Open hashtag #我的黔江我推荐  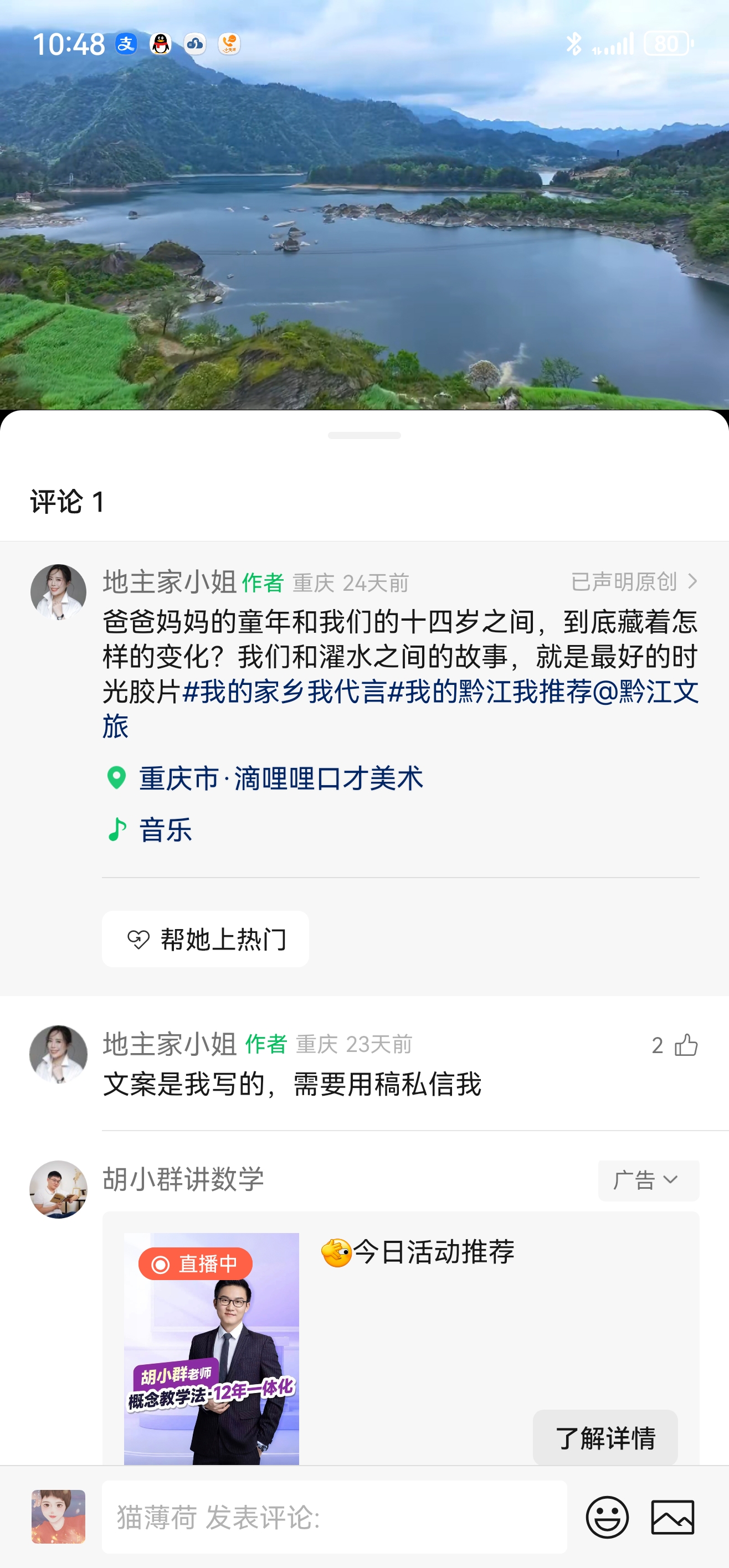489,692
